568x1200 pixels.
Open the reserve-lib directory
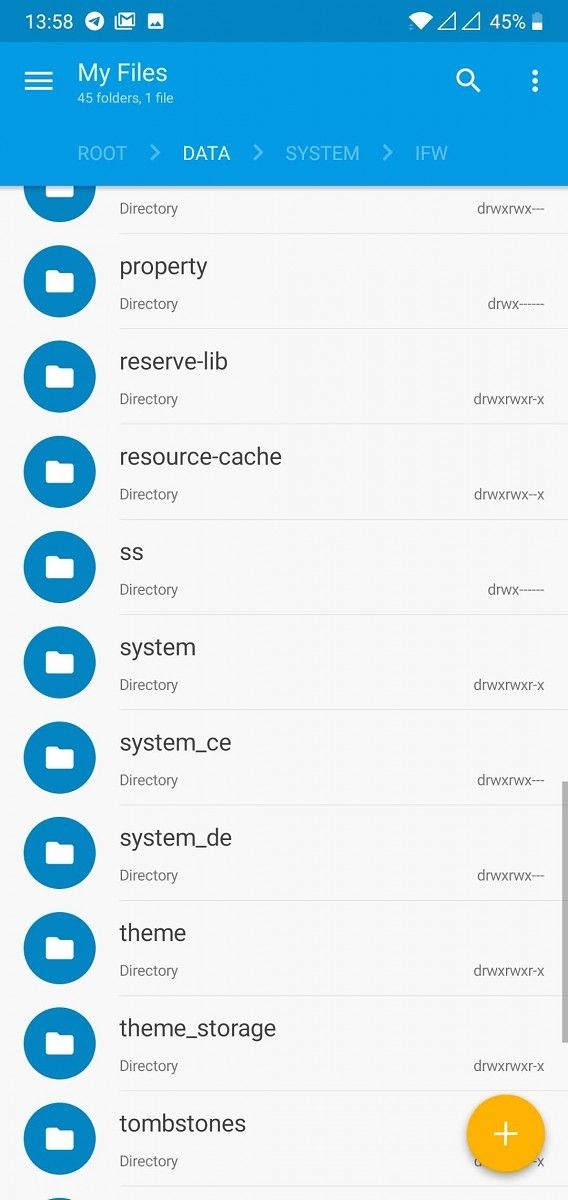(x=284, y=377)
